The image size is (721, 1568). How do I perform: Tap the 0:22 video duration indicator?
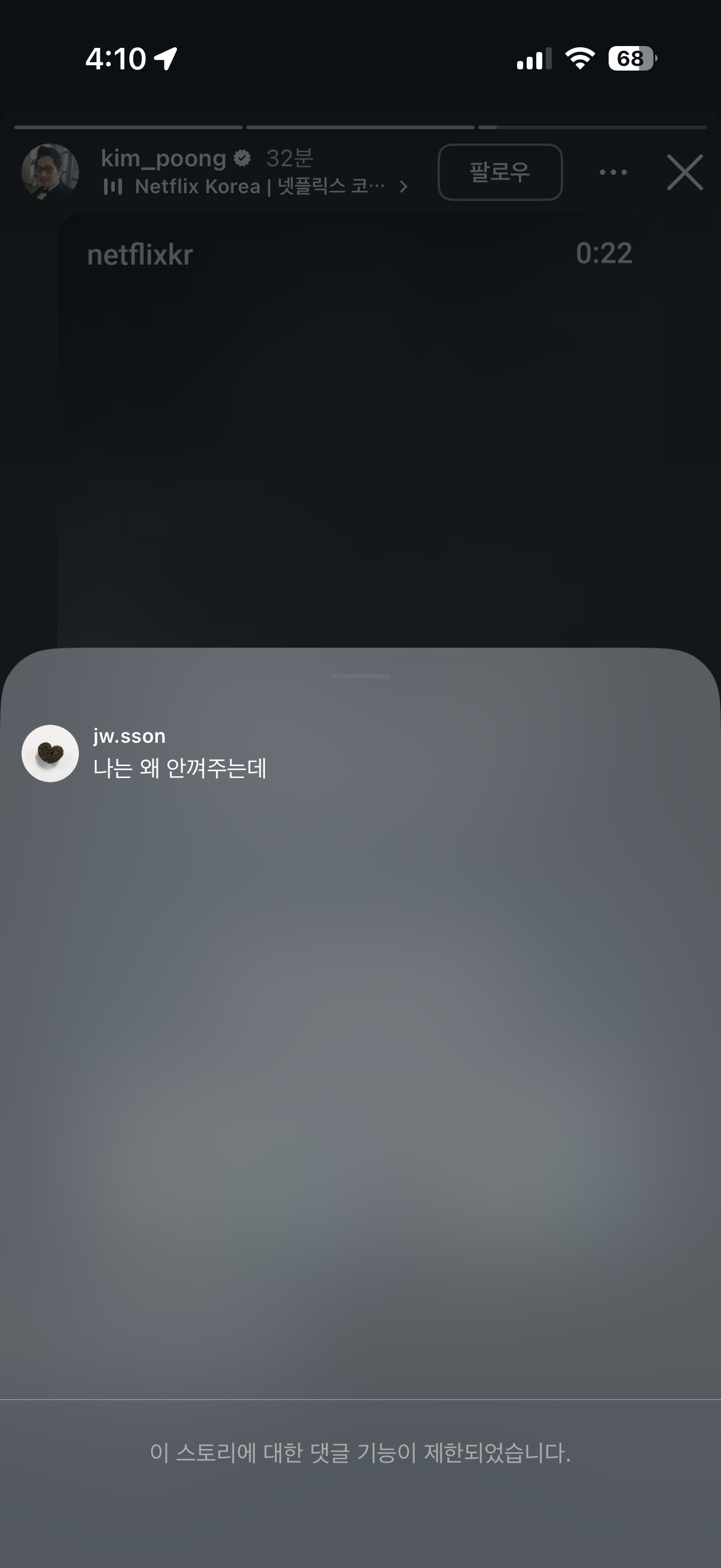tap(603, 255)
